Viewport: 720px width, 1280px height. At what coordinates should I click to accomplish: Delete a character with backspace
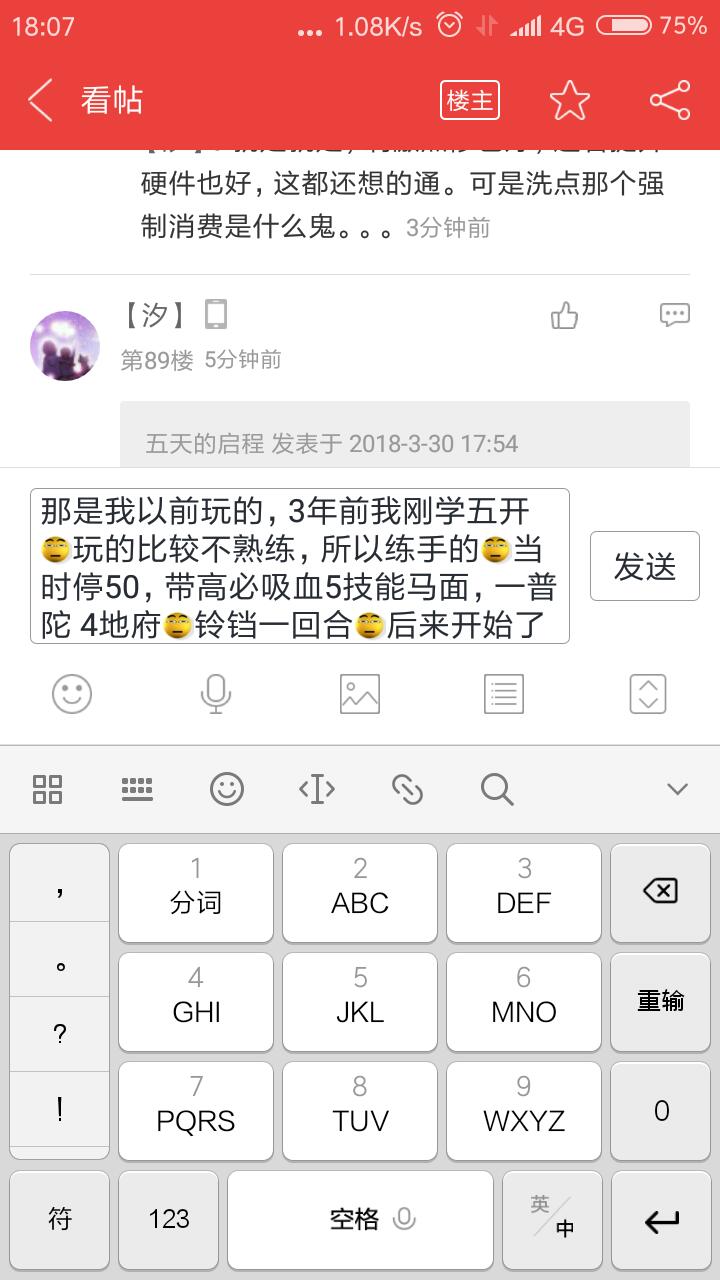click(x=661, y=890)
